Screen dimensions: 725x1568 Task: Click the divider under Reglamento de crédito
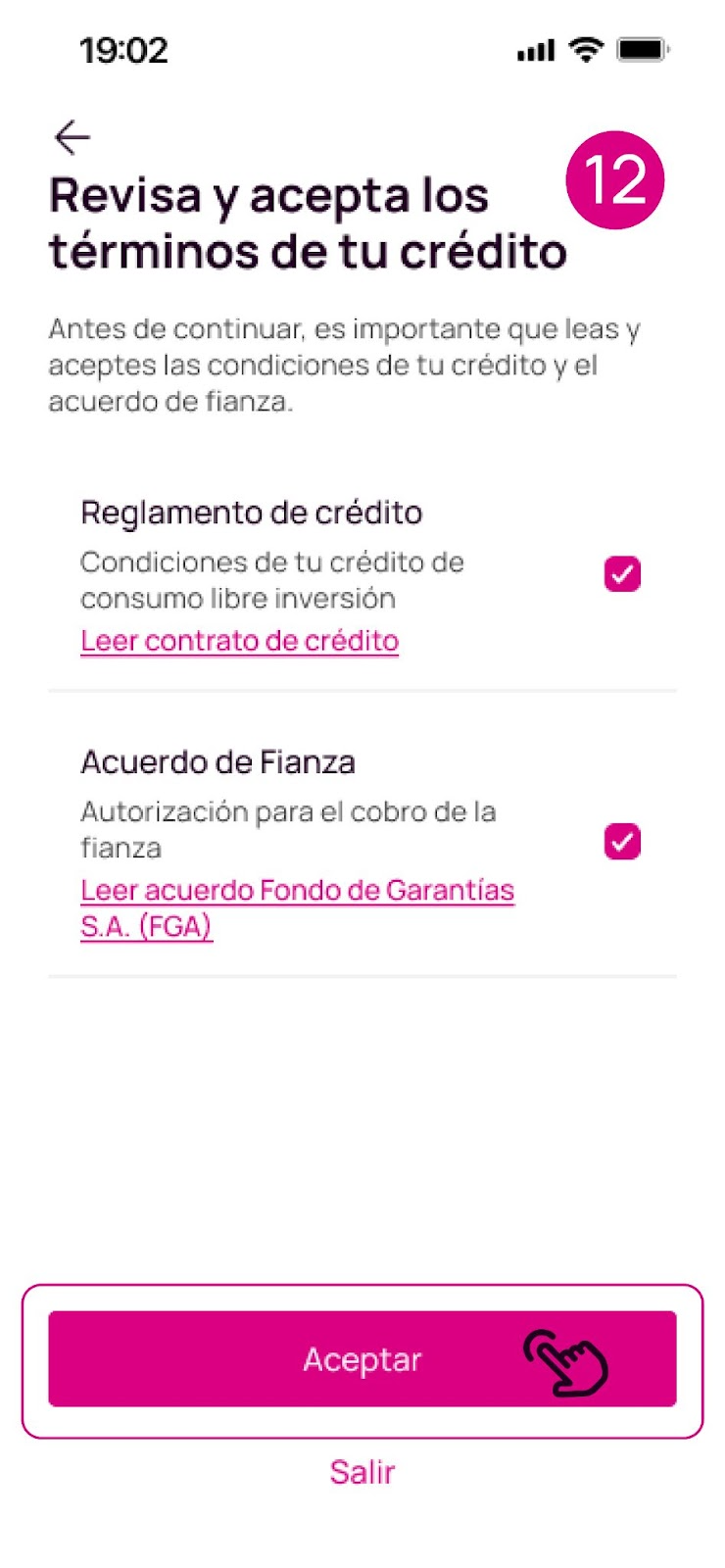point(362,690)
